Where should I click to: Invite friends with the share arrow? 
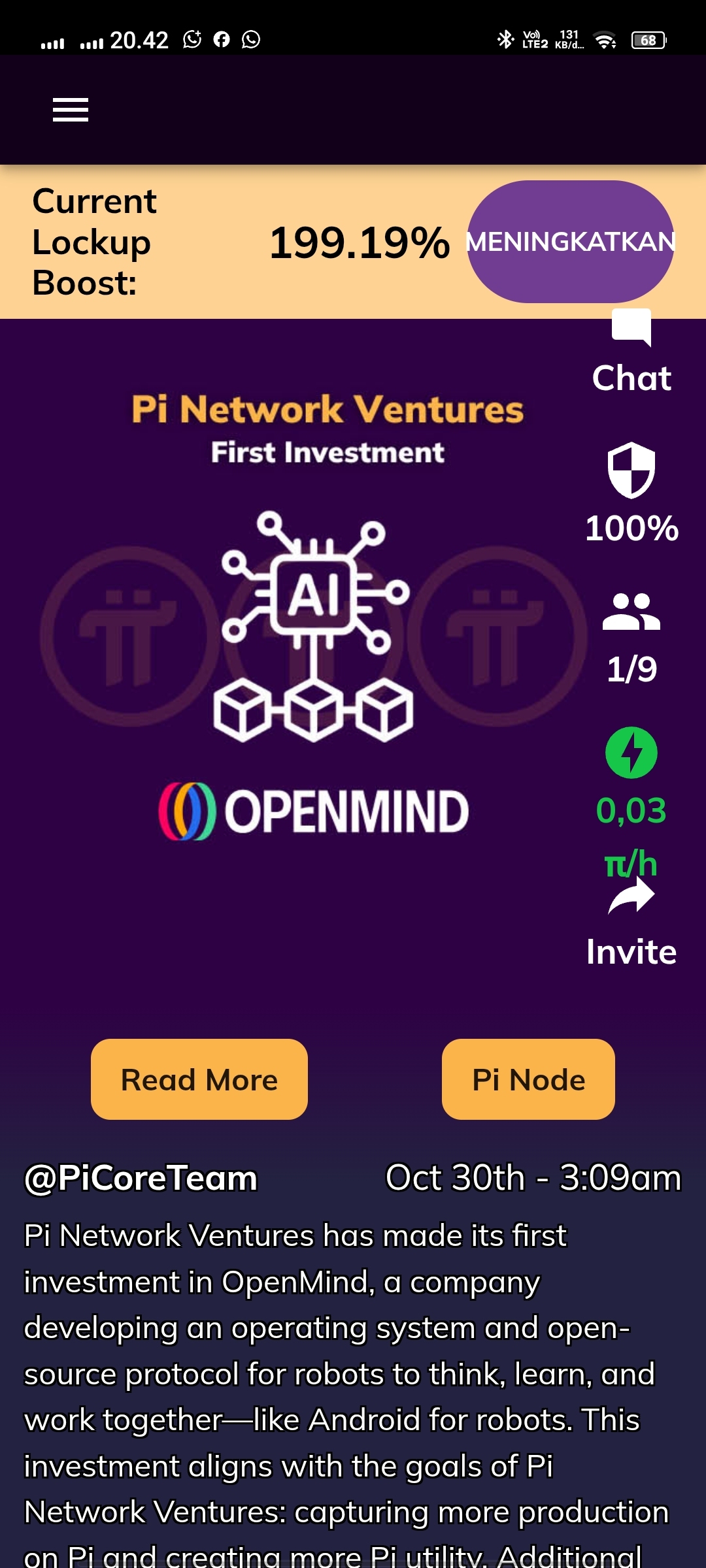pos(631,896)
